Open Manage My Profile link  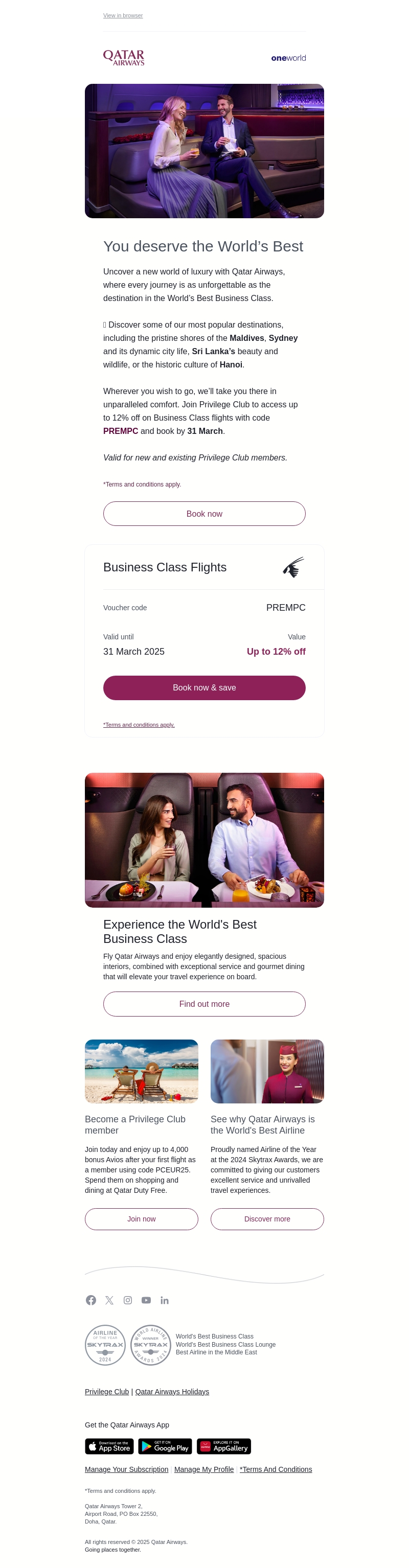point(204,1469)
